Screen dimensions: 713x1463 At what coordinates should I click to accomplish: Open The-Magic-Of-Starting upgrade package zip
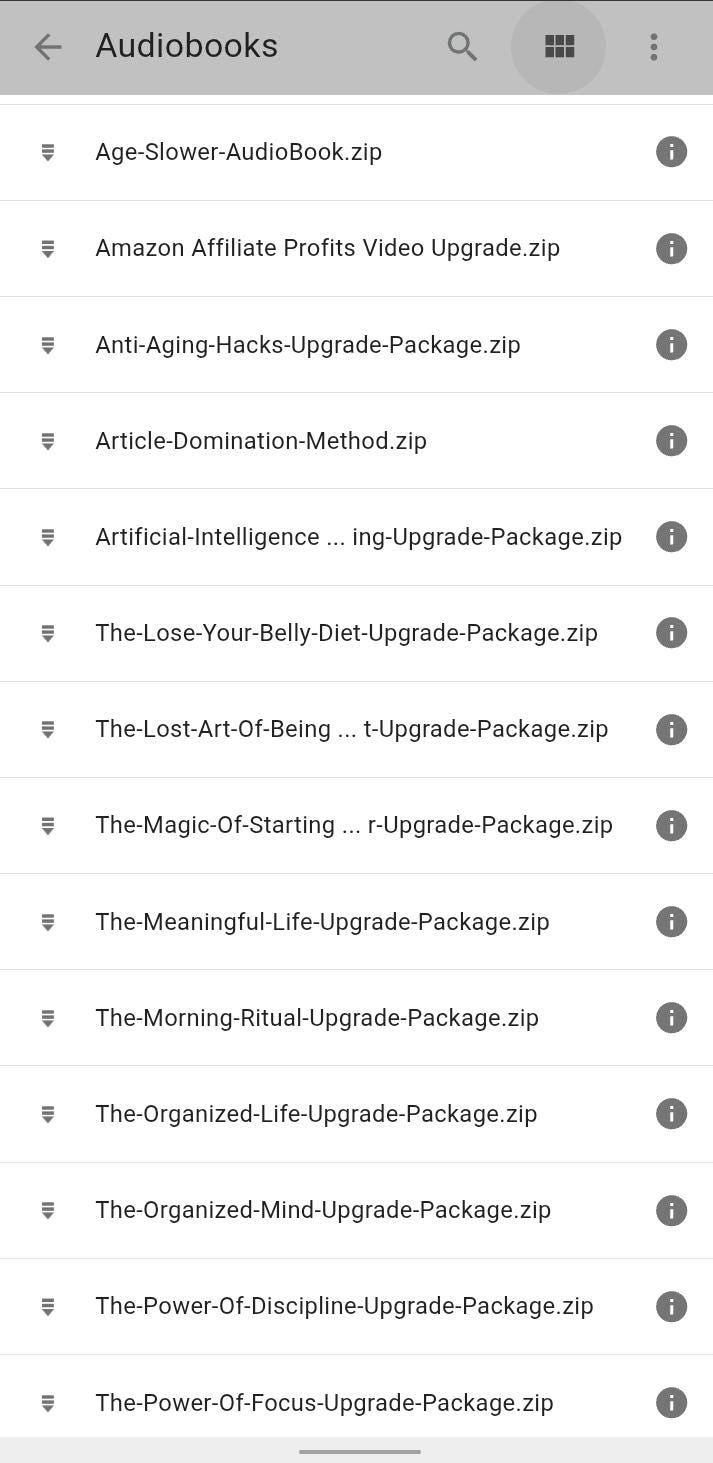pyautogui.click(x=353, y=825)
